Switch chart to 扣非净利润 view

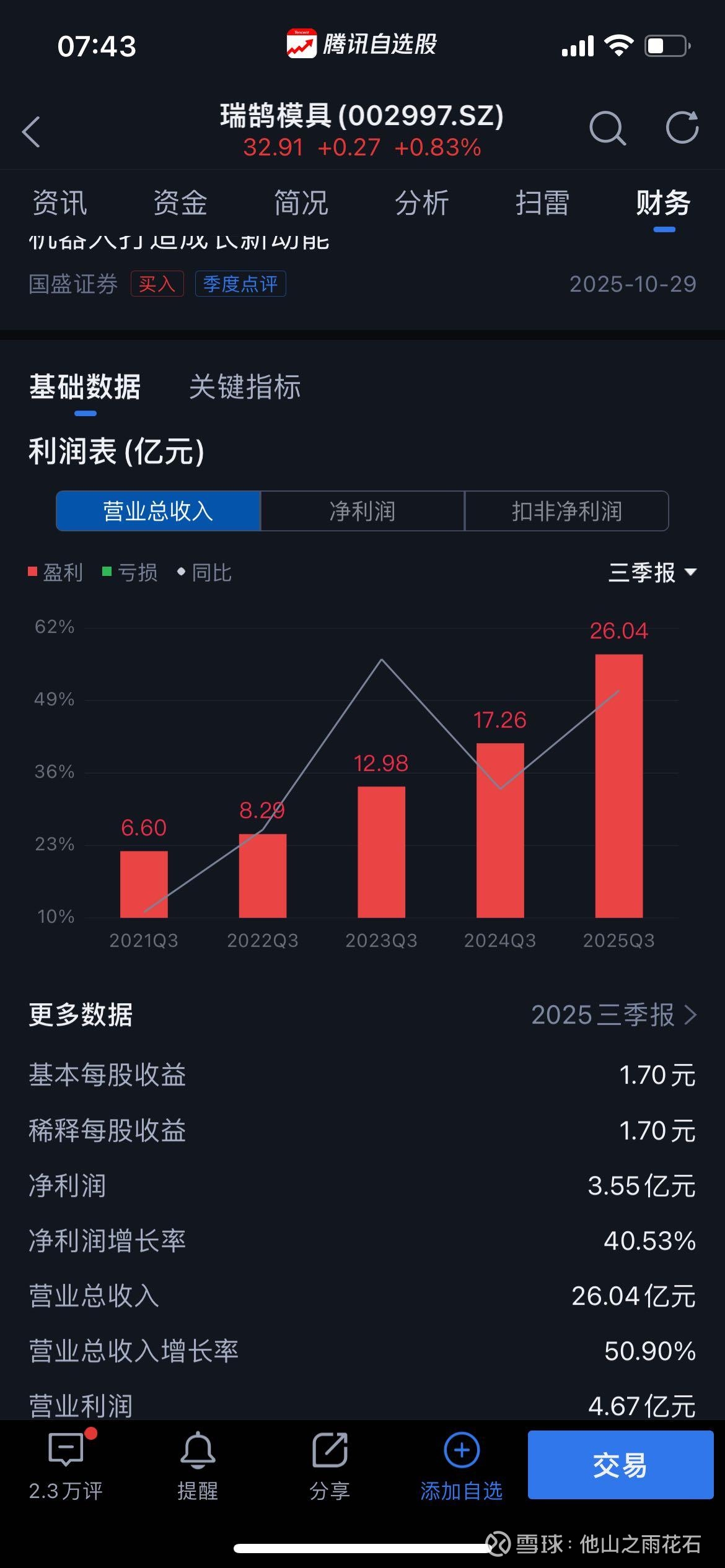click(567, 511)
